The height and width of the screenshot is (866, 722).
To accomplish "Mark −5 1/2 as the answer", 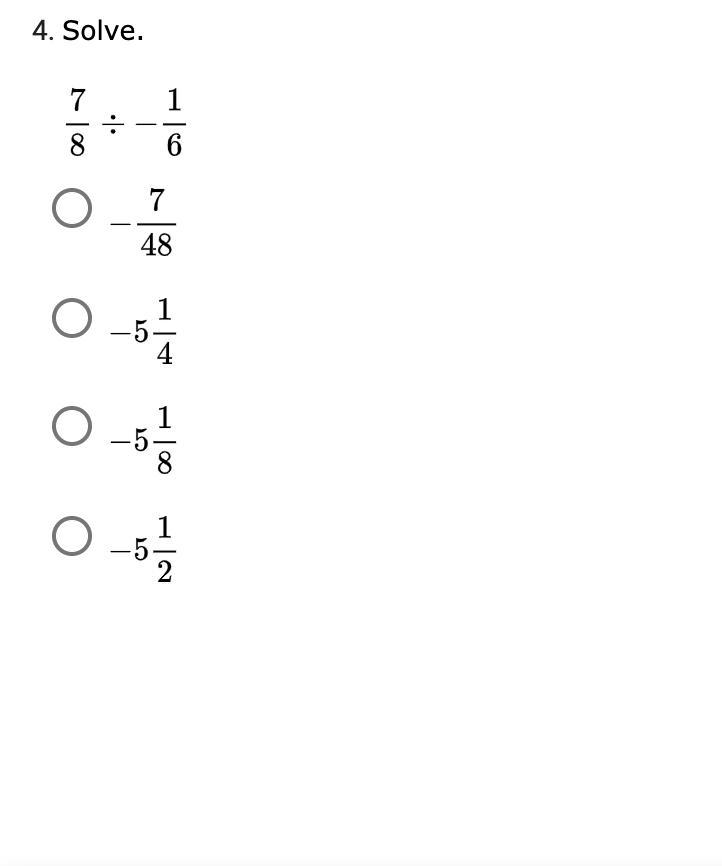I will [x=72, y=536].
